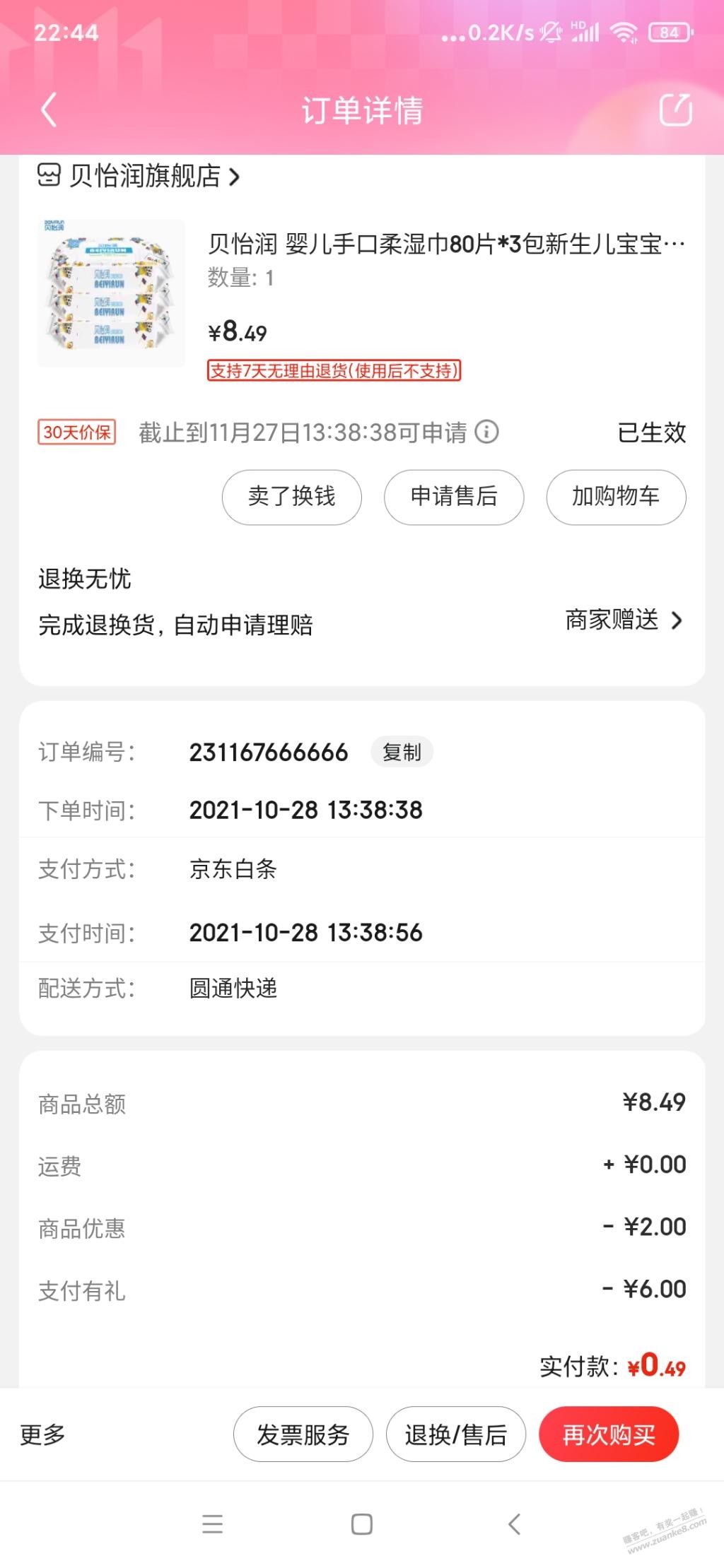Buy again with 再次购买
724x1568 pixels.
pyautogui.click(x=609, y=1434)
